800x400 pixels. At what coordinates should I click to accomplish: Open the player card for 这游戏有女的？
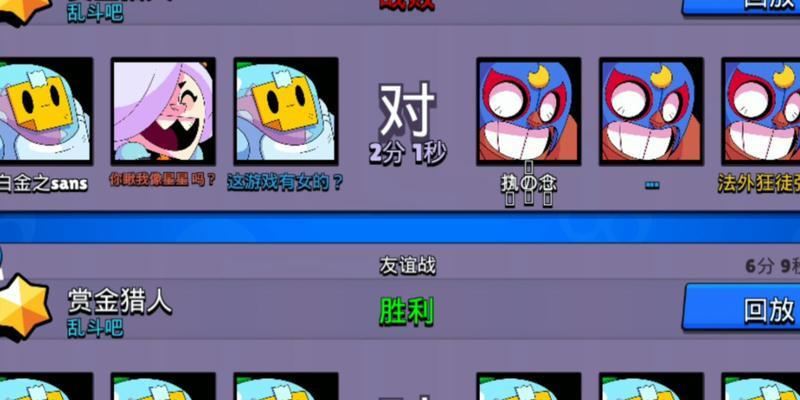point(285,110)
